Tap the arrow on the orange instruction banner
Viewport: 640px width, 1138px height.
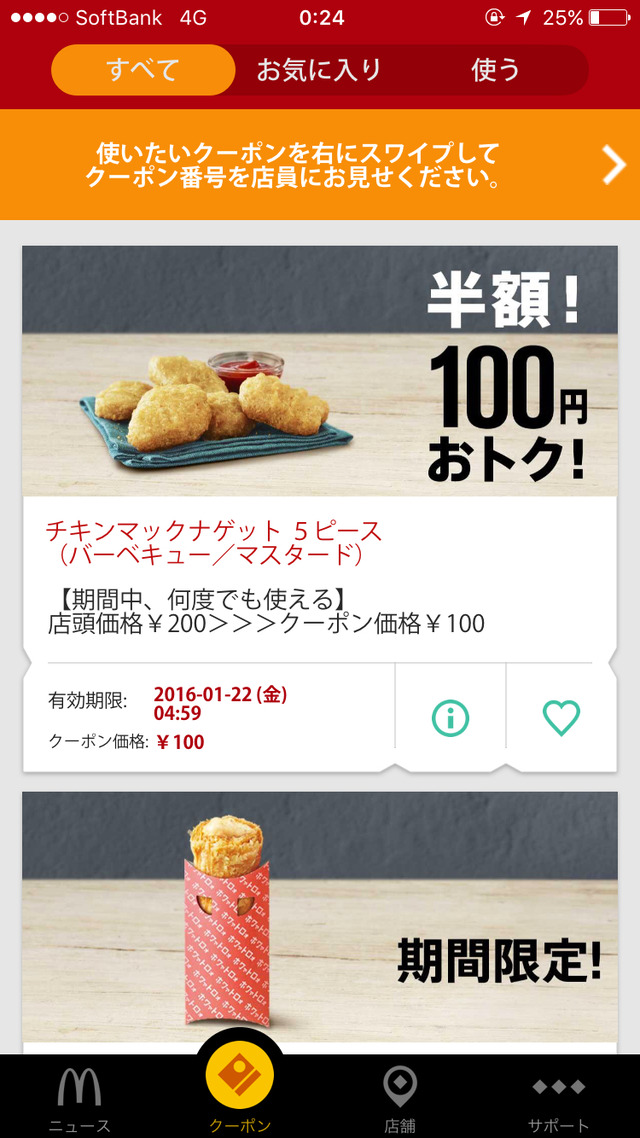tap(613, 165)
